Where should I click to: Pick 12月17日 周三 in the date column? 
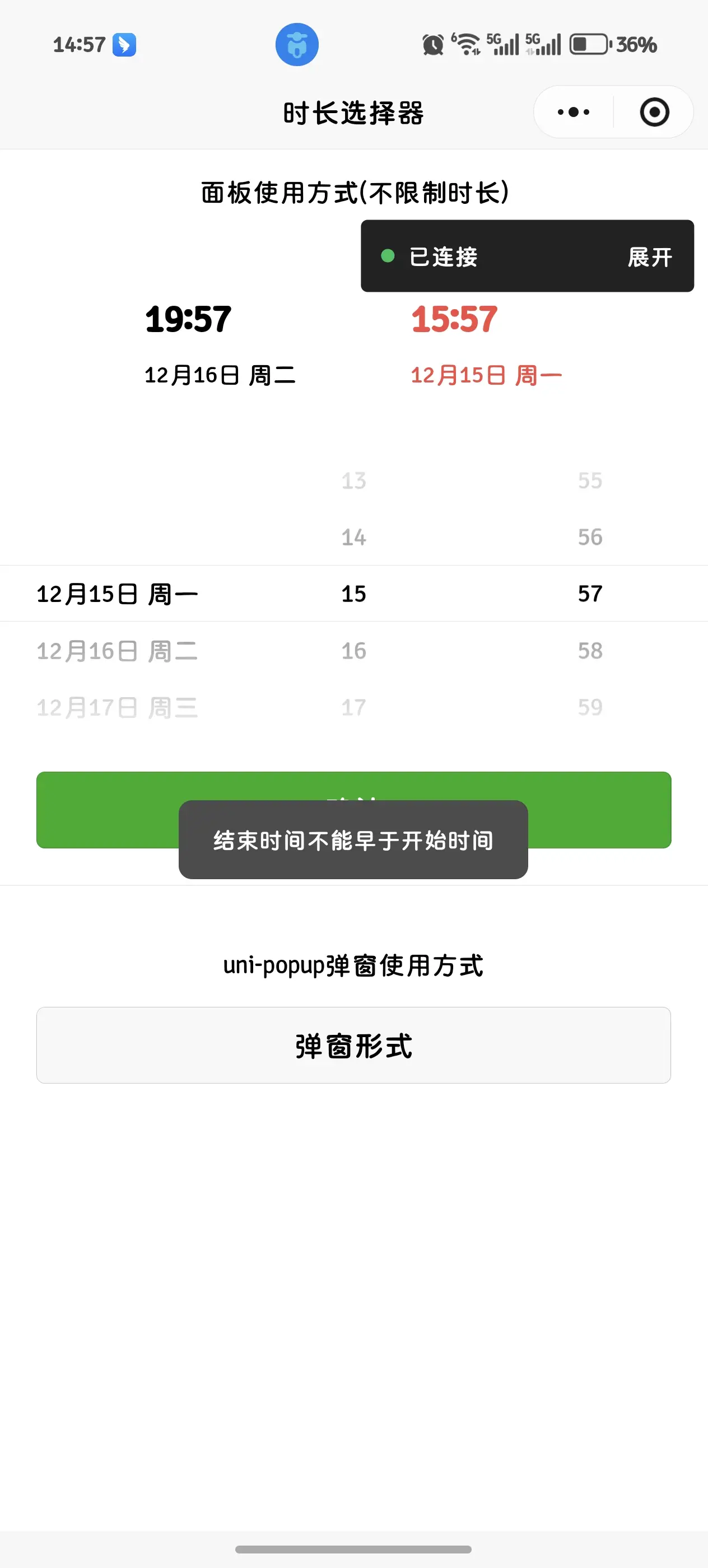[117, 708]
